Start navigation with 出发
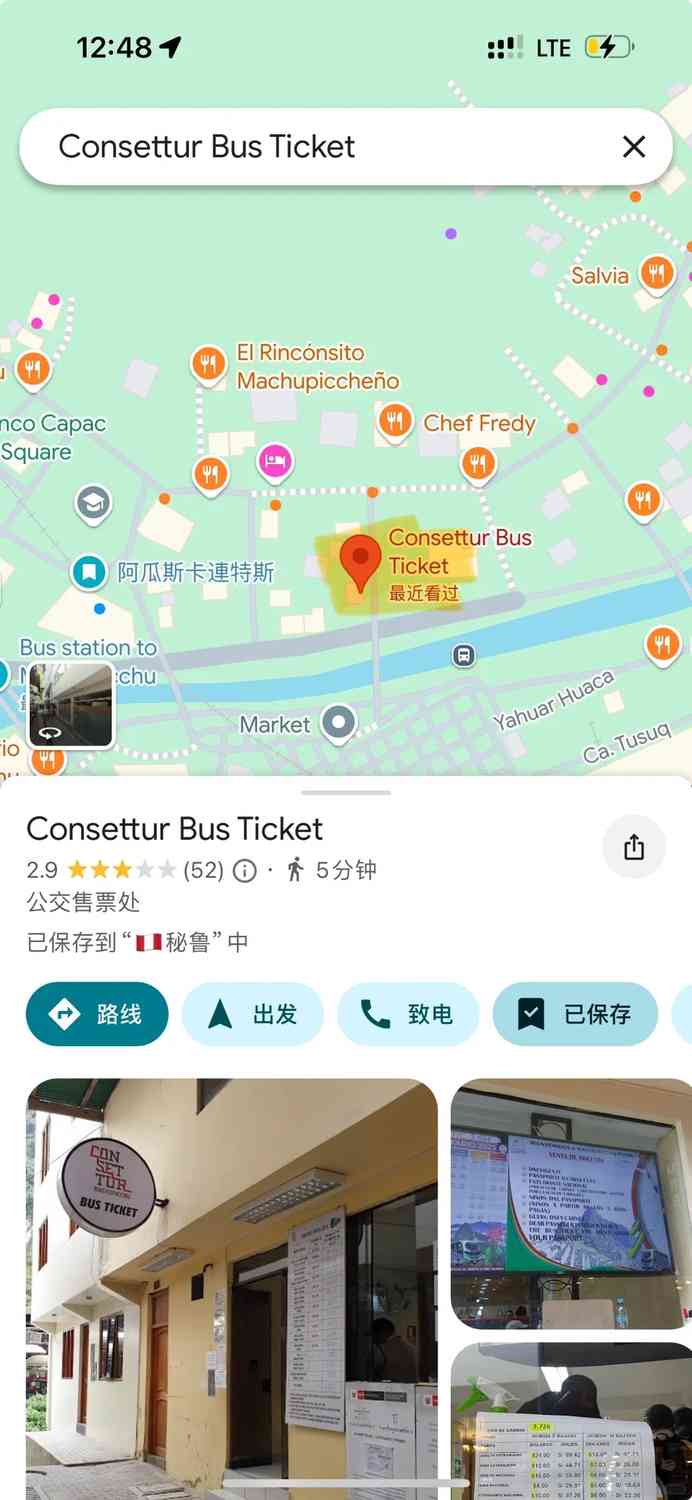Image resolution: width=692 pixels, height=1500 pixels. pyautogui.click(x=253, y=1014)
